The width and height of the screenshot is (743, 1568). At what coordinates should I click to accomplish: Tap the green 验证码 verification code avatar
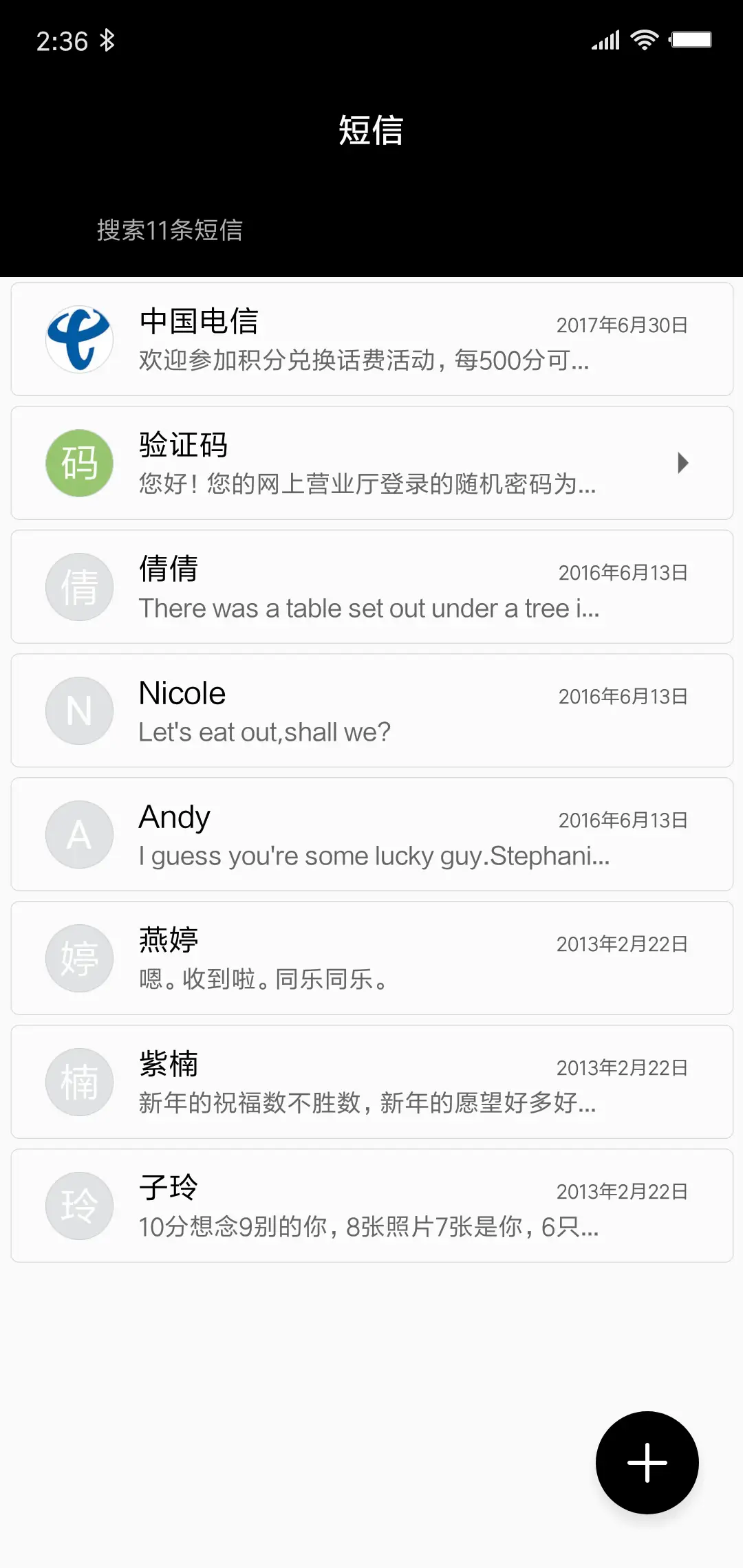(x=78, y=463)
